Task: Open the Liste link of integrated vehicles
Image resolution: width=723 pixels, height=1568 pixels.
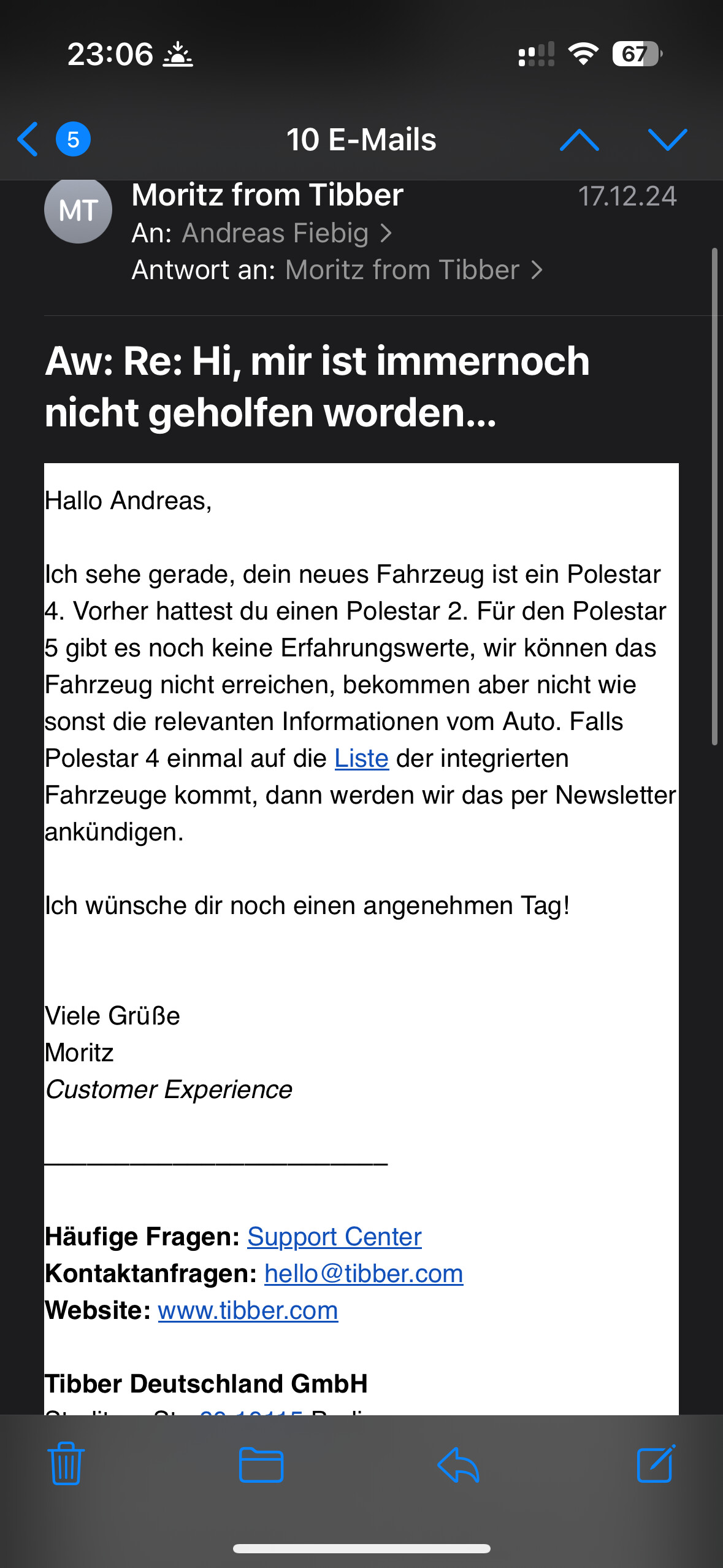Action: click(361, 758)
